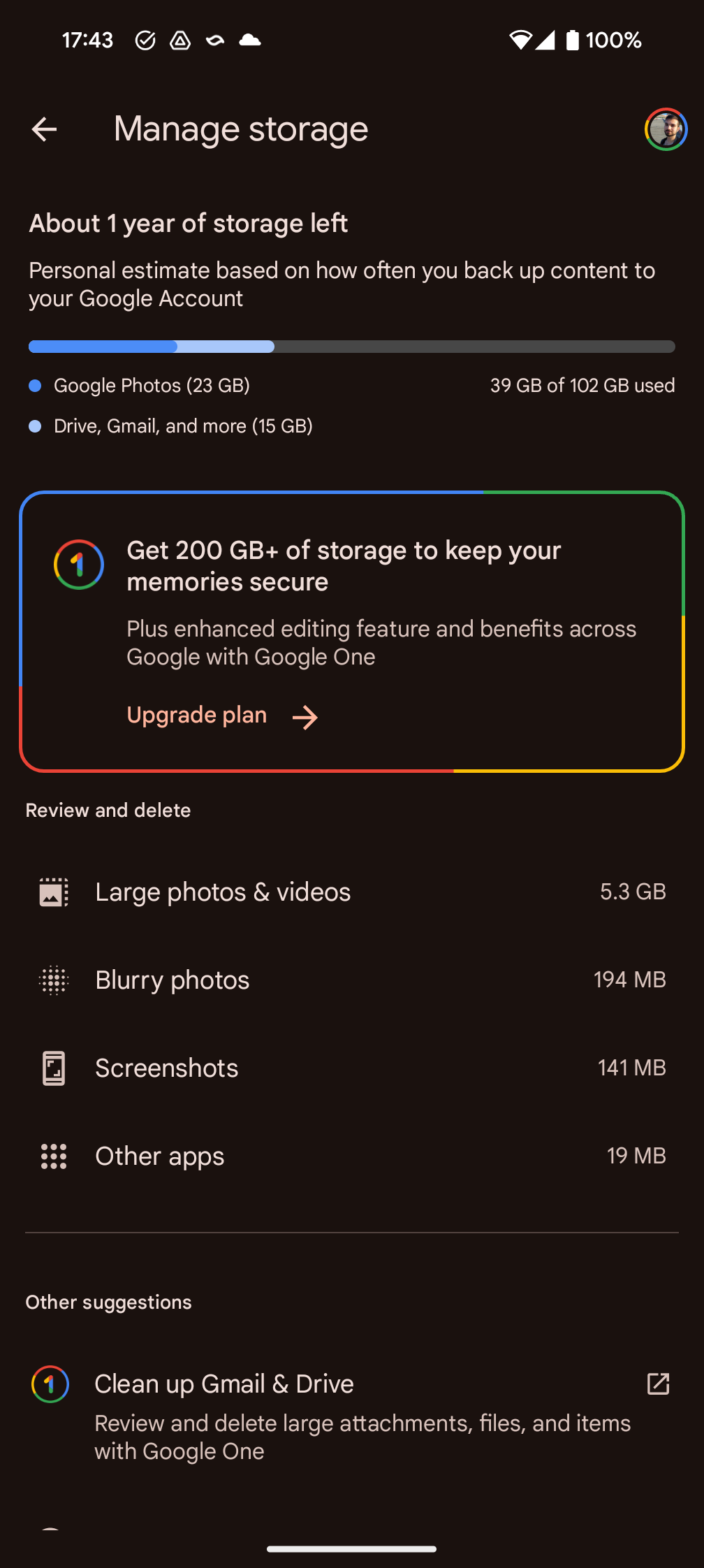Select the Drive, Gmail, and more legend dot

point(35,426)
